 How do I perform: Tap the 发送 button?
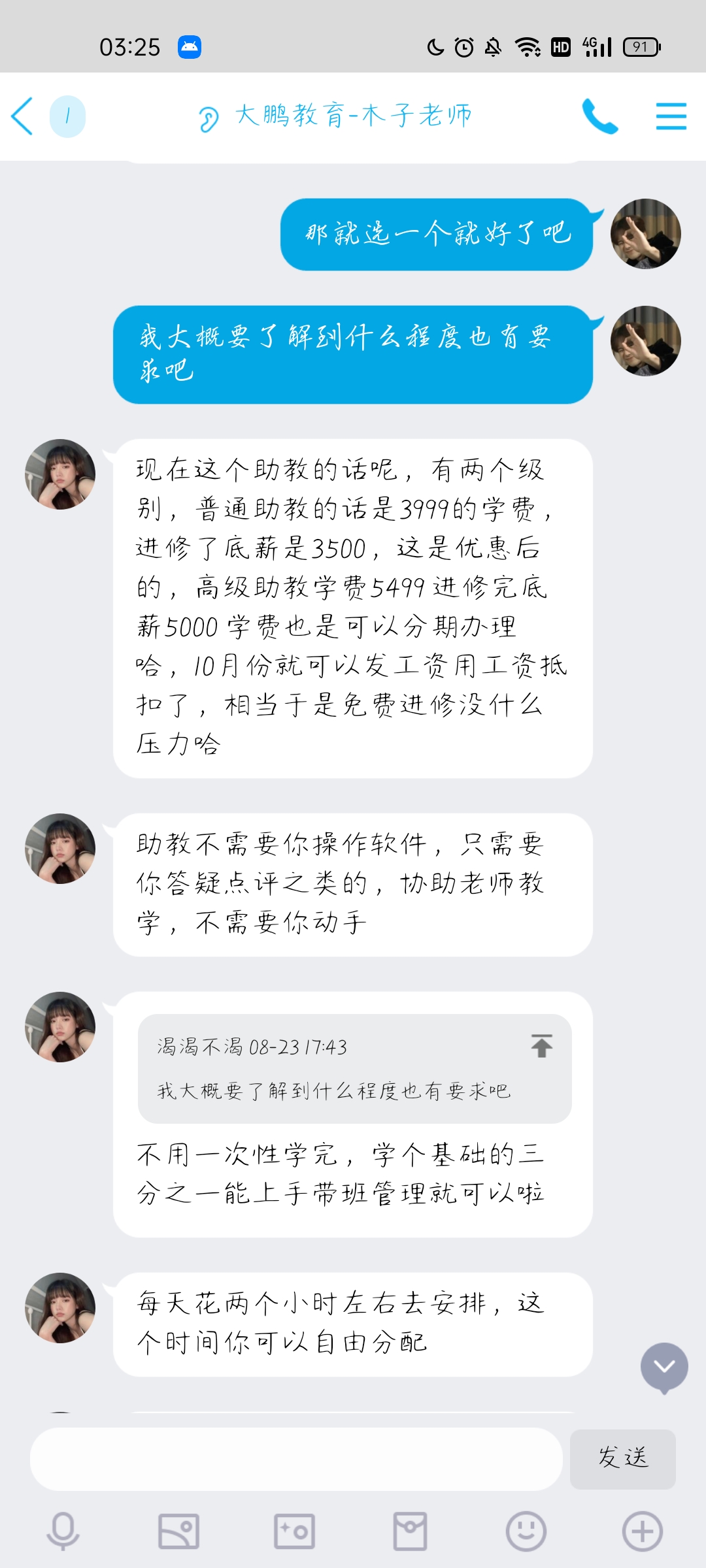(622, 1458)
